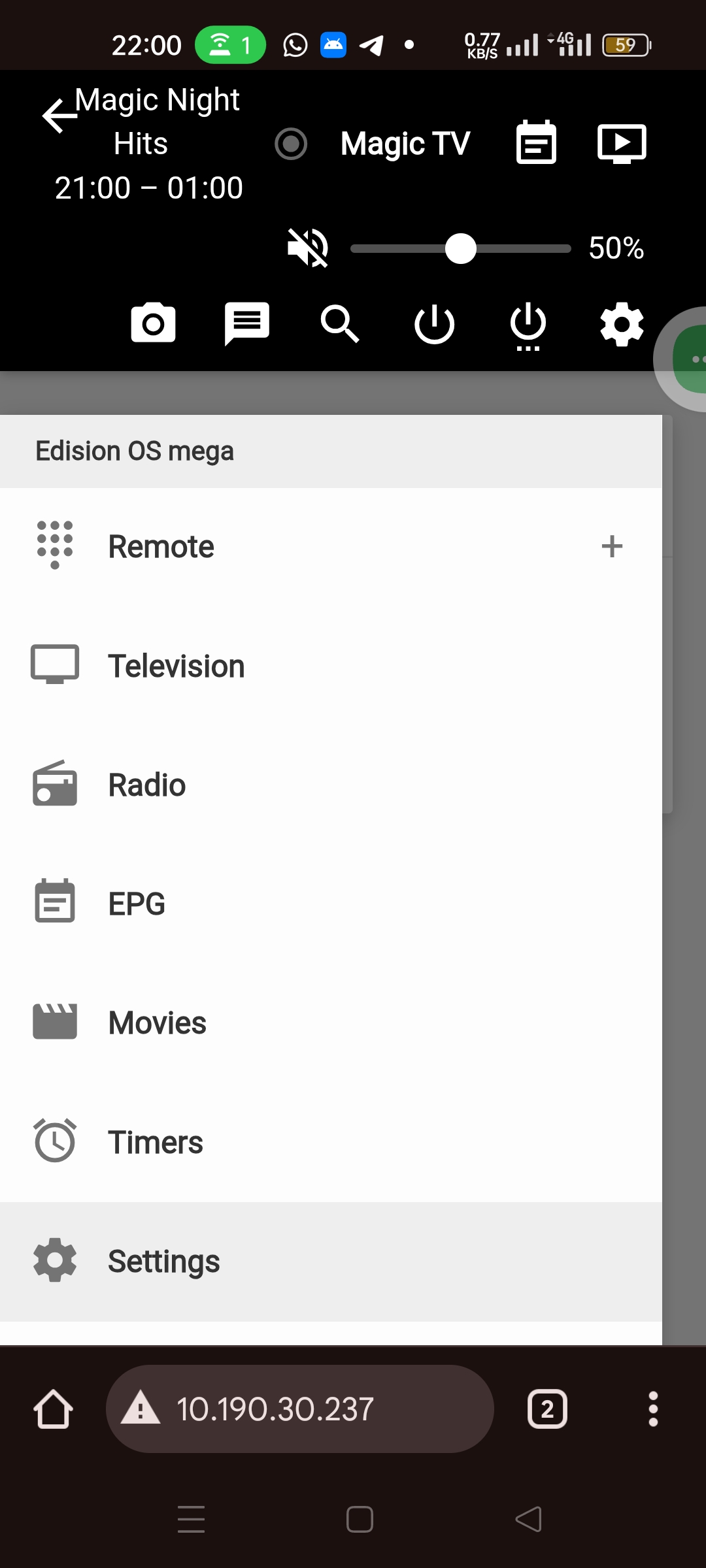Open the power options icon with dots
Viewport: 706px width, 1568px height.
click(528, 326)
